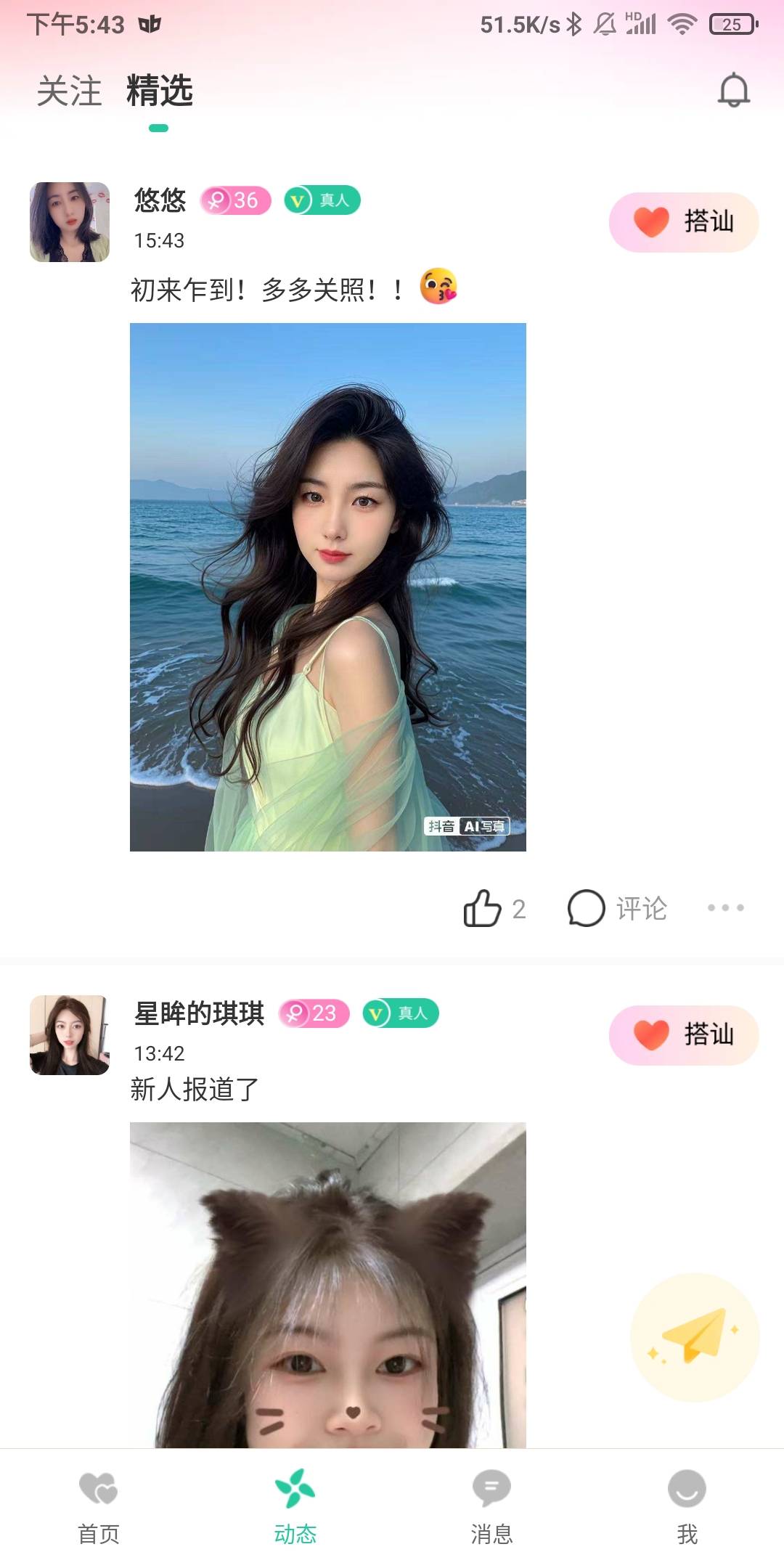The height and width of the screenshot is (1568, 784).
Task: View 星眸的琪琪's cat-ear selfie
Action: (327, 1285)
